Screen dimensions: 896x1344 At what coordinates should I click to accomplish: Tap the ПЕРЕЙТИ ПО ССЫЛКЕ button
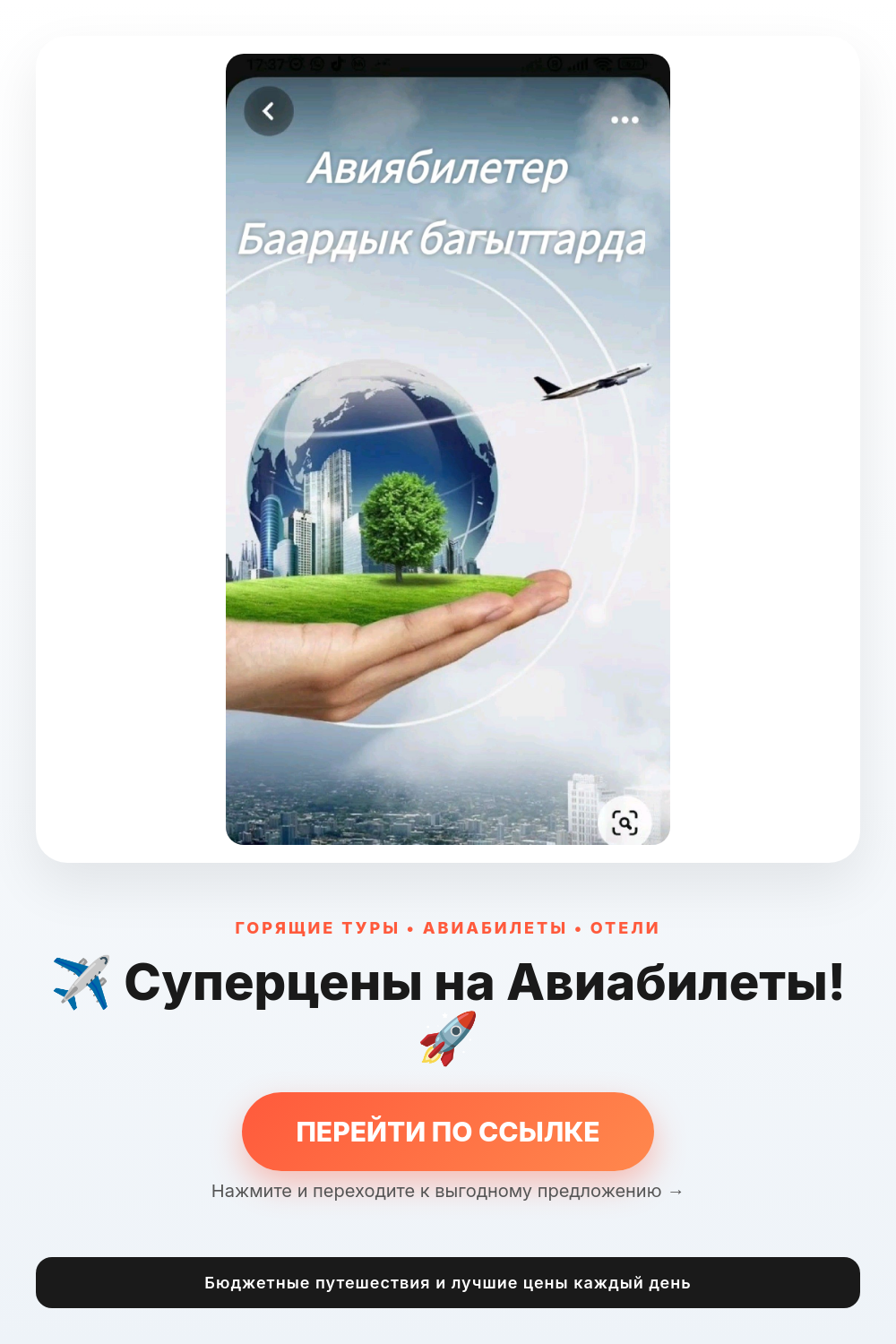tap(448, 1131)
